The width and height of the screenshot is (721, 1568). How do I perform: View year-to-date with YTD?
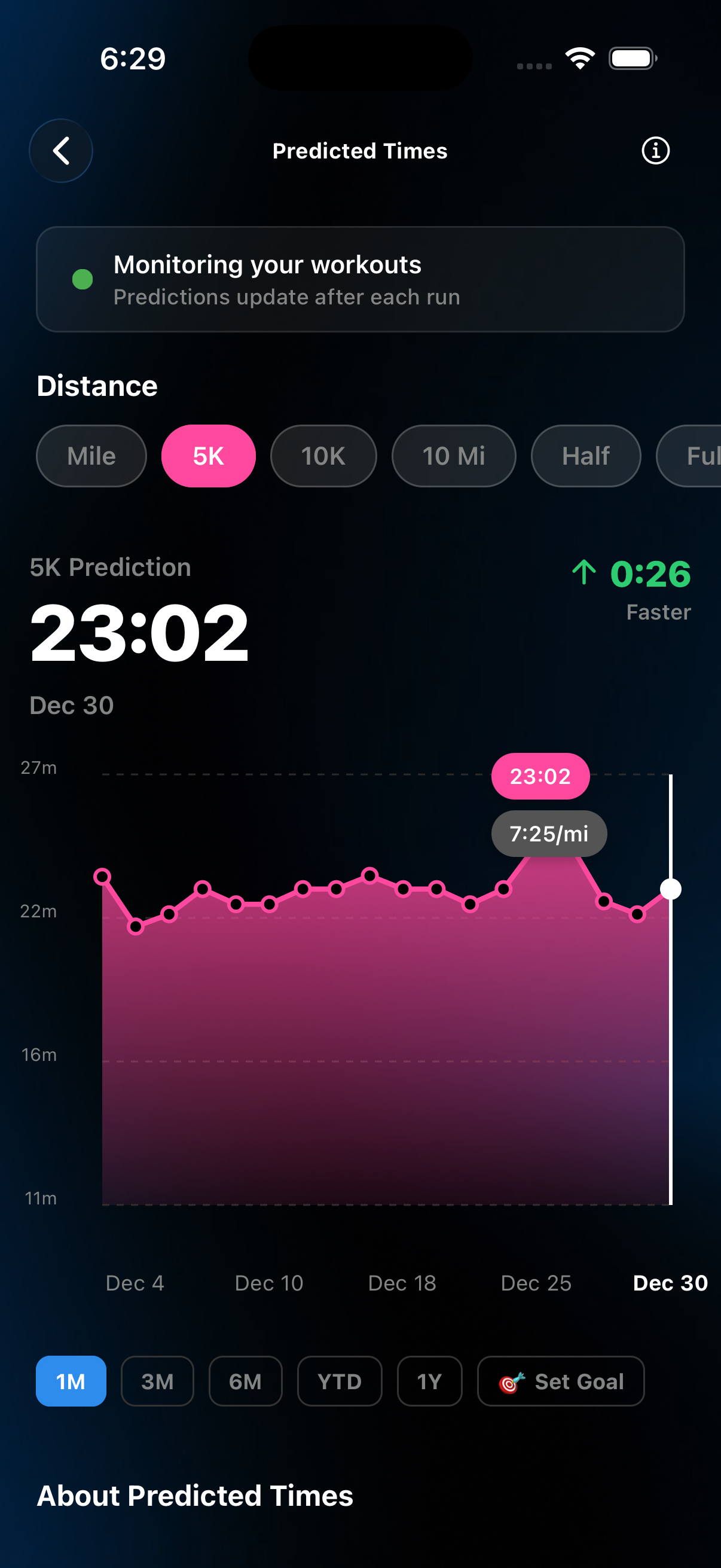click(340, 1381)
